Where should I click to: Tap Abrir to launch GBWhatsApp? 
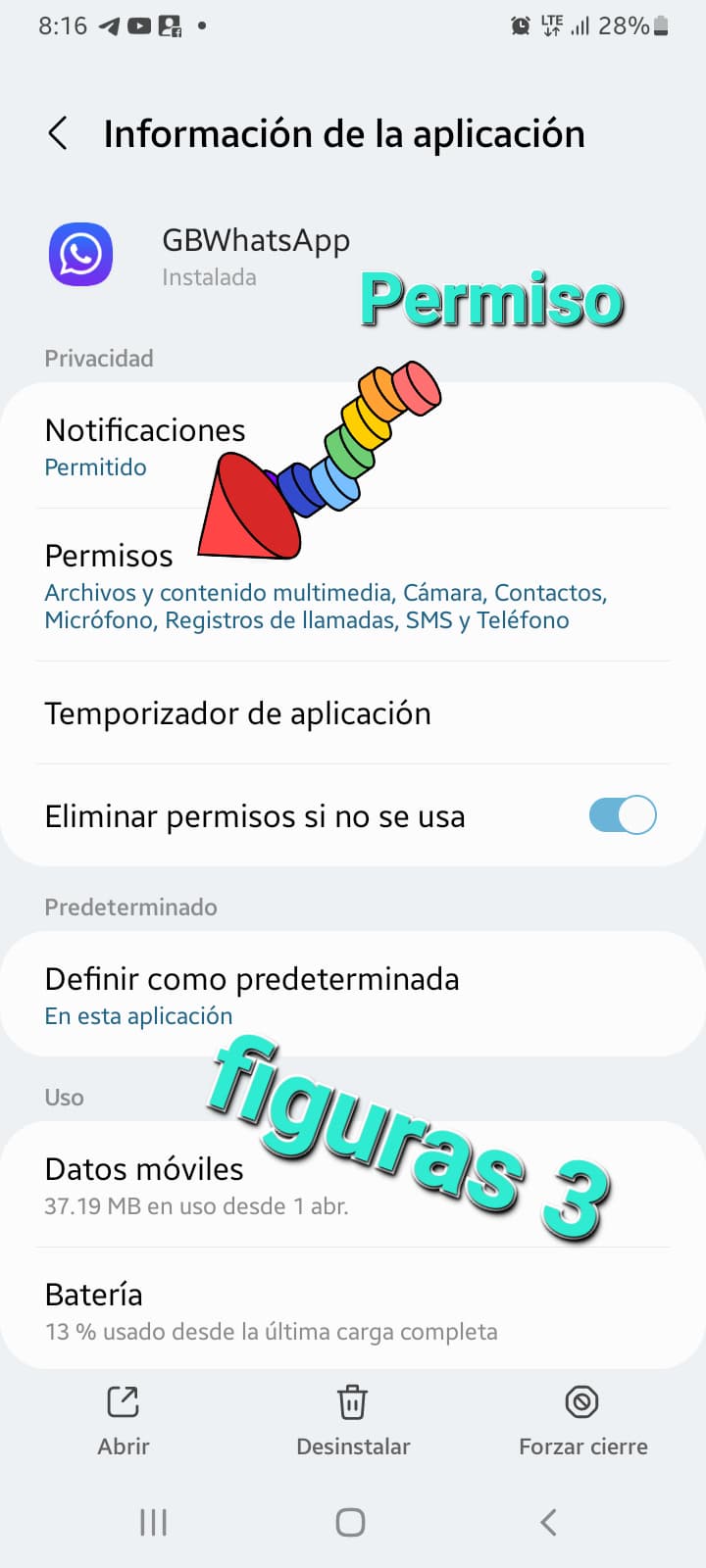click(124, 1419)
